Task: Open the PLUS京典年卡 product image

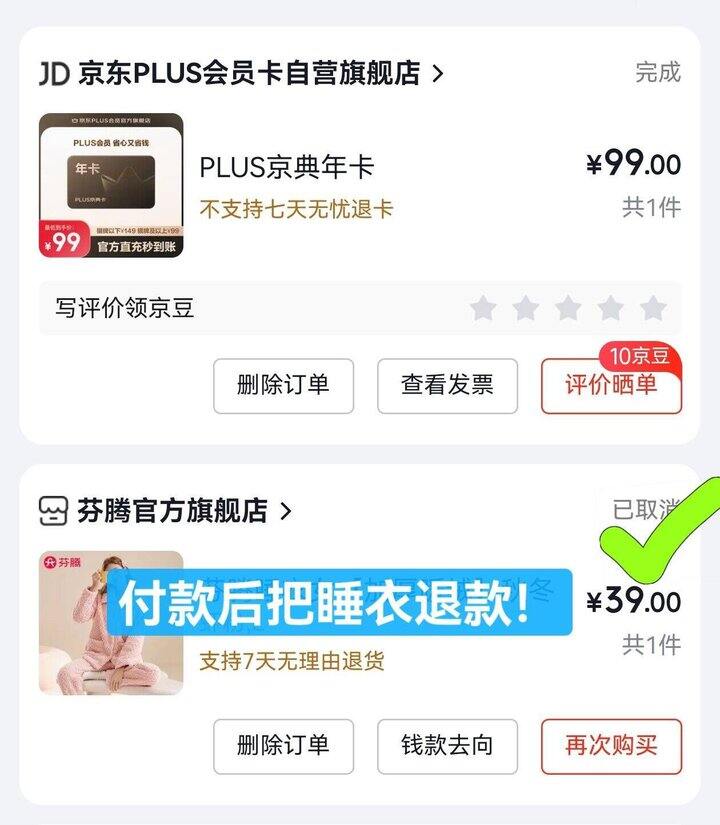Action: click(111, 185)
